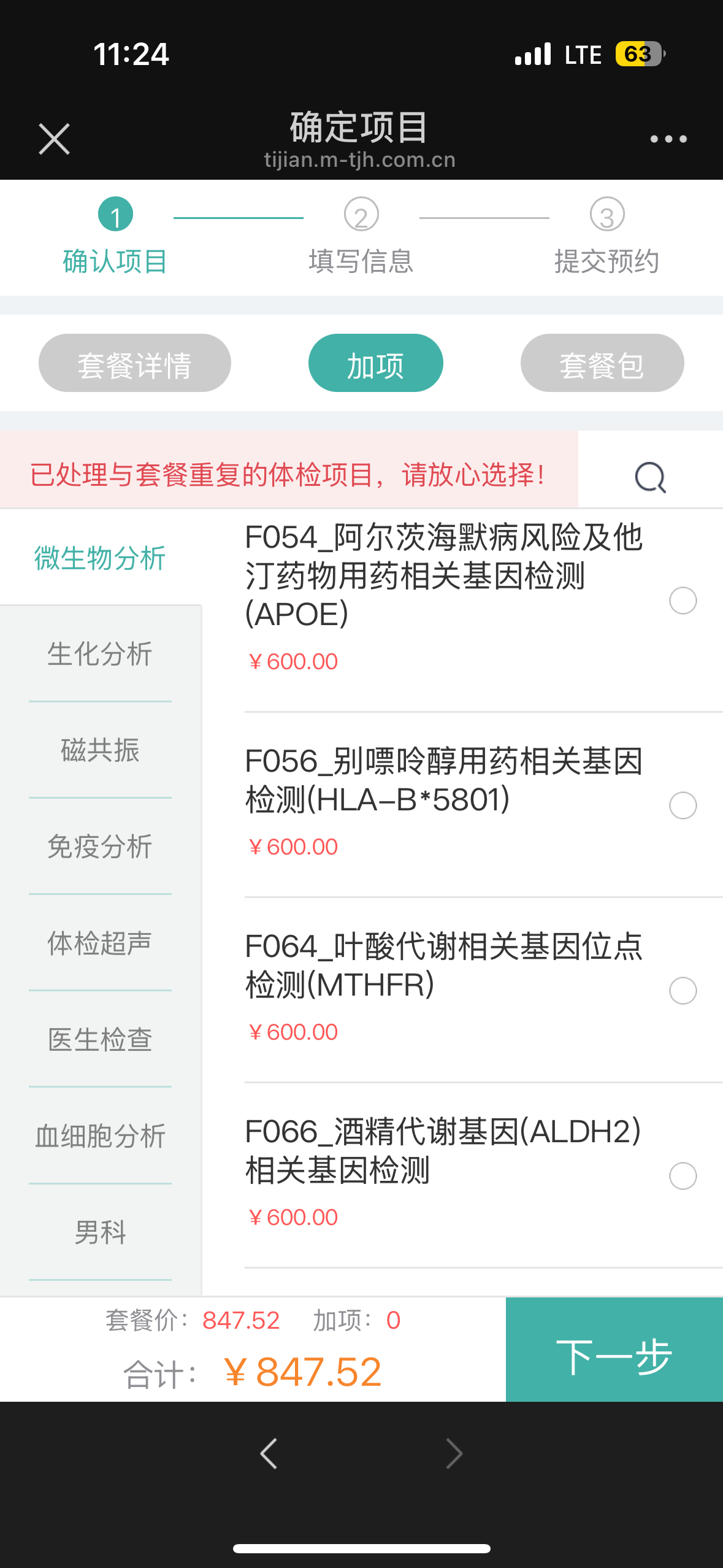This screenshot has width=723, height=1568.
Task: Tap the search magnifier icon
Action: [x=650, y=477]
